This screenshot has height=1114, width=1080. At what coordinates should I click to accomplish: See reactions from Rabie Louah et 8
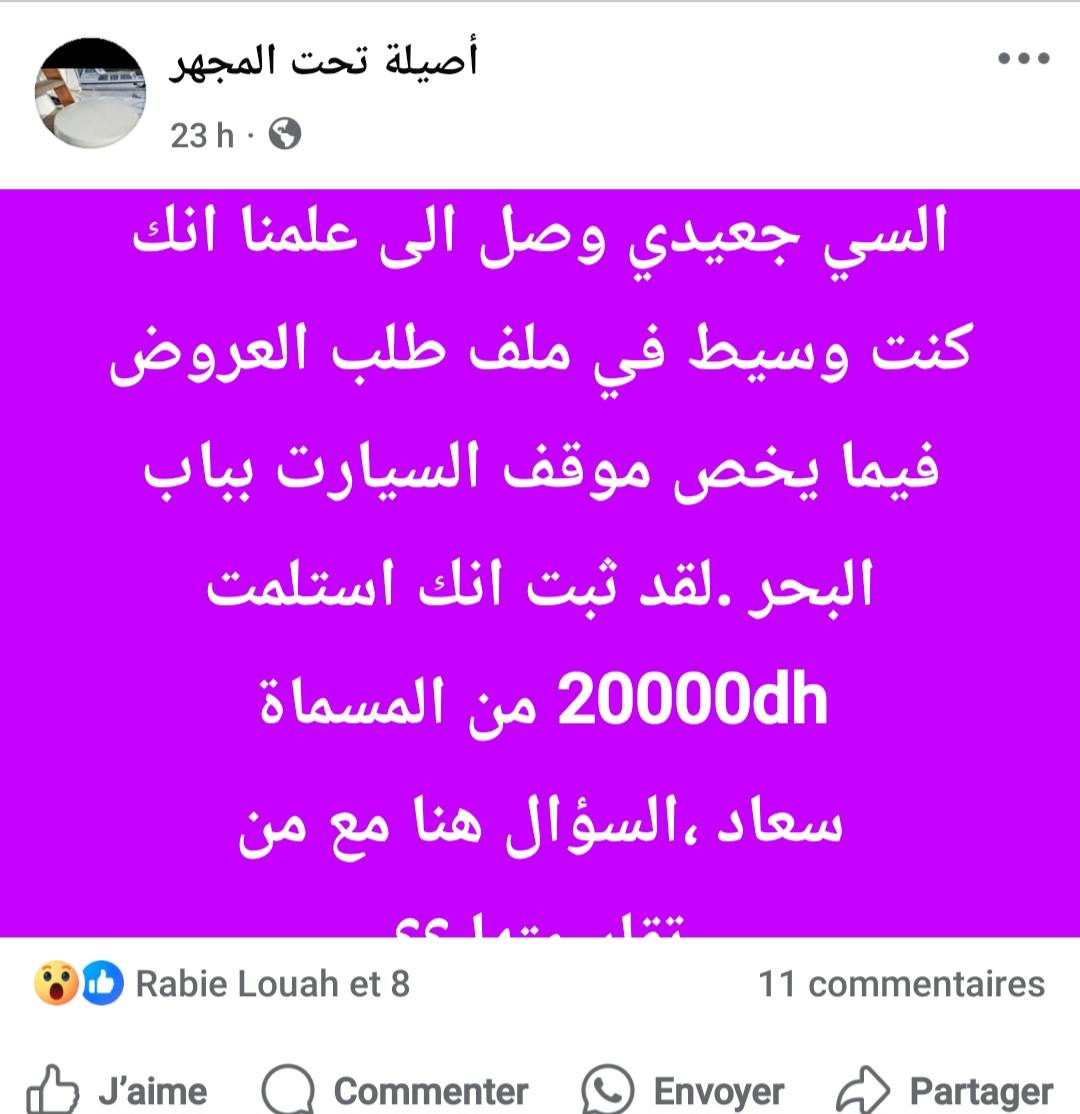pos(272,984)
